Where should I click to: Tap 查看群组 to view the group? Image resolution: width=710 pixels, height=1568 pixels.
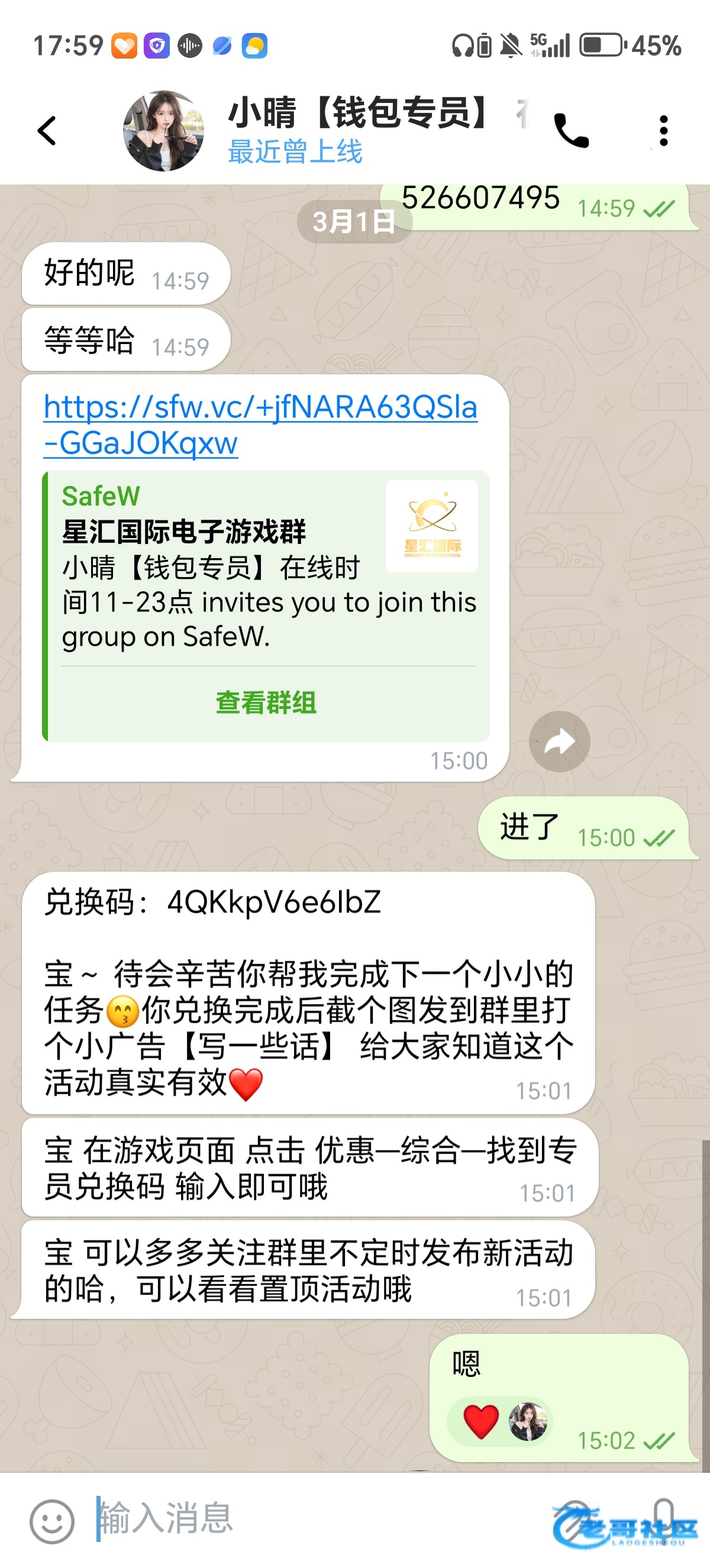266,702
